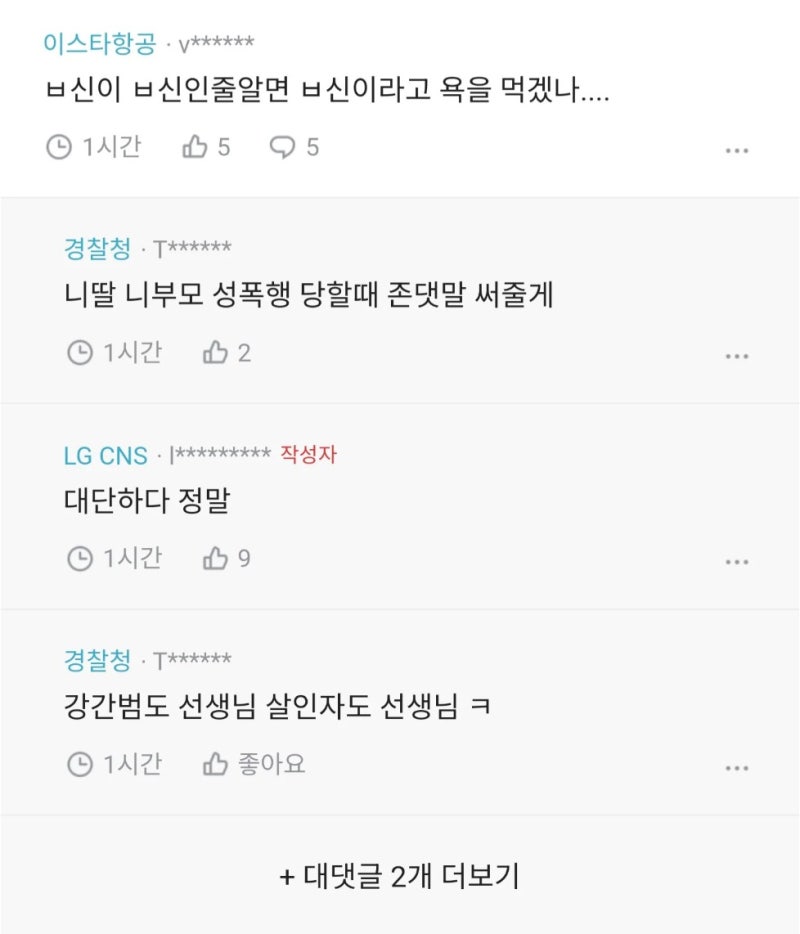Tap 좋아요 on the 강간범도 선생님 reply

tap(254, 764)
